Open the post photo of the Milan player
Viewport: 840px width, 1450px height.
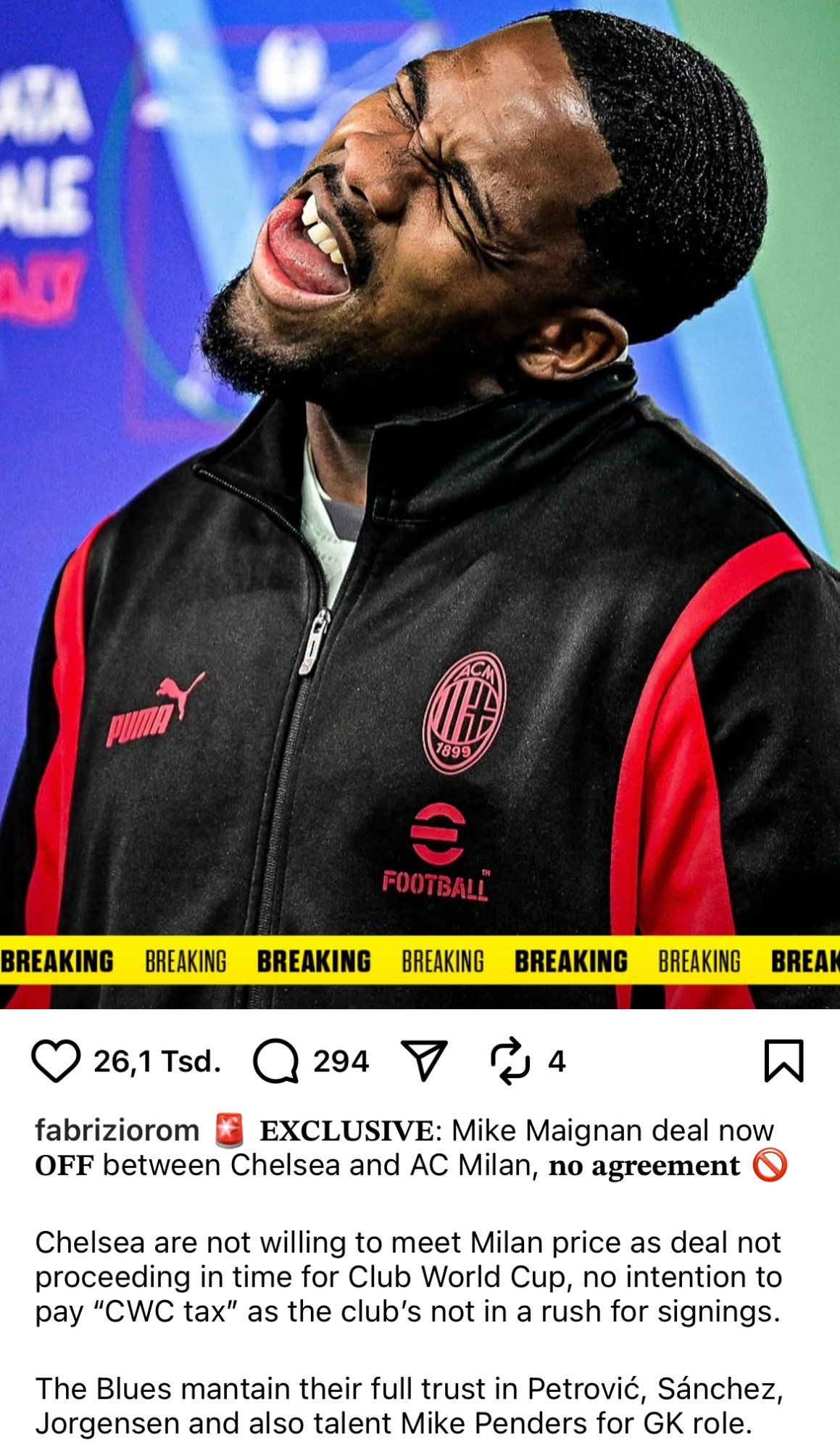point(420,504)
